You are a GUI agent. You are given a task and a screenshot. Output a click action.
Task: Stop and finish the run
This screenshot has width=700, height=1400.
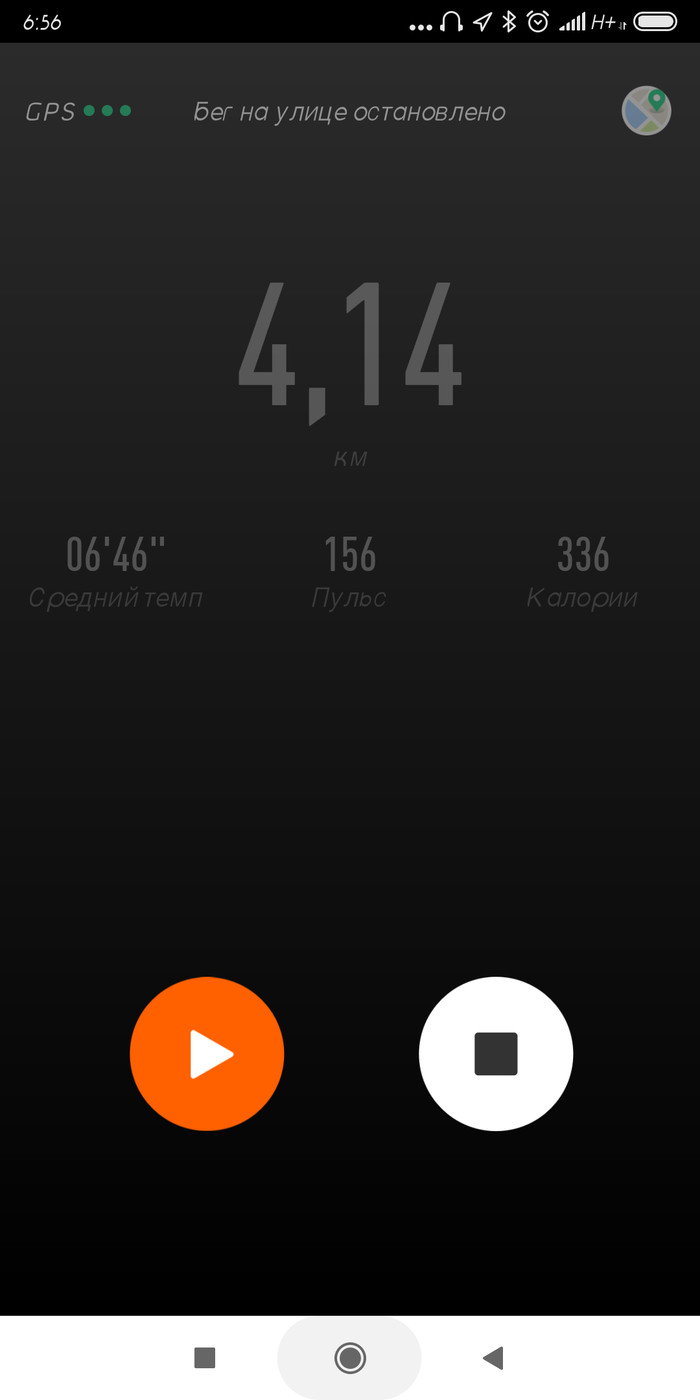(x=495, y=1054)
